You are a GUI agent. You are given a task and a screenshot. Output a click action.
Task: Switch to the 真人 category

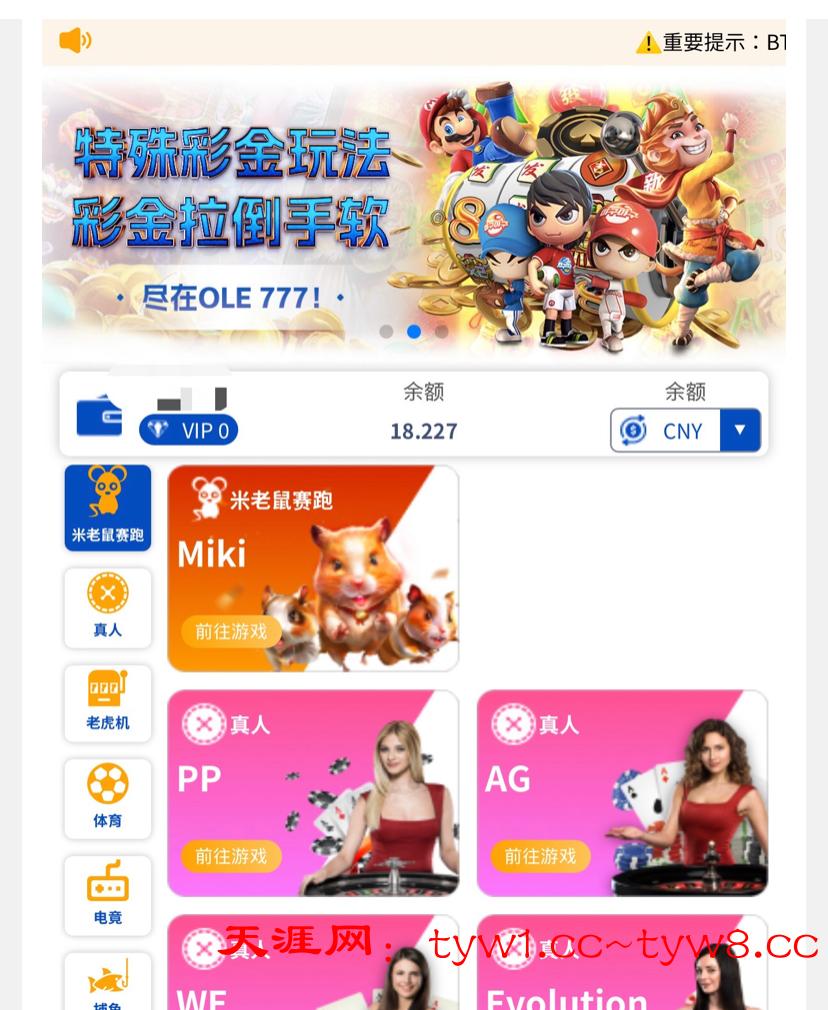click(108, 607)
